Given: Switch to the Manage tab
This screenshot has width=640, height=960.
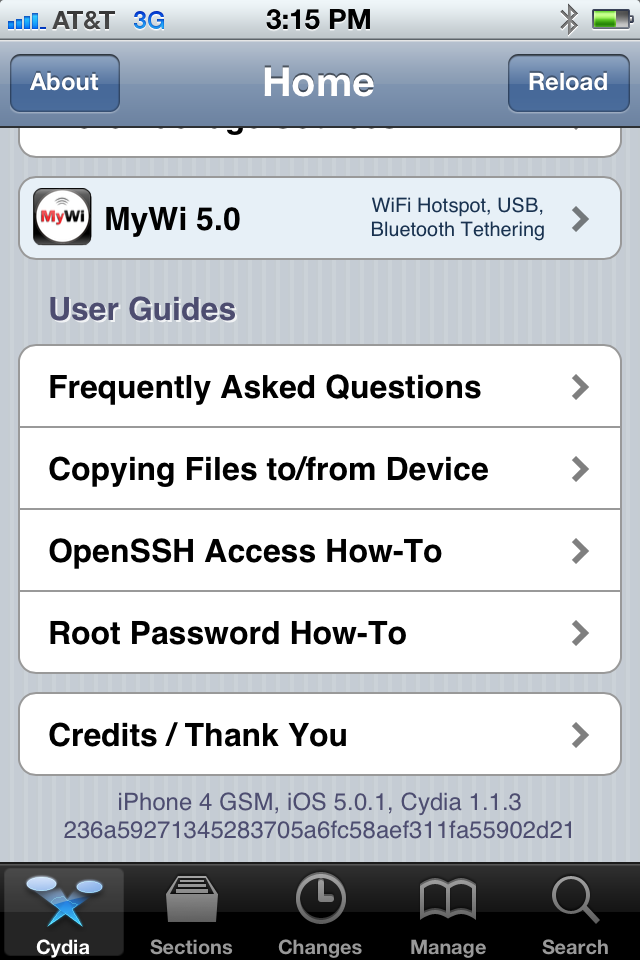Looking at the screenshot, I should [448, 914].
